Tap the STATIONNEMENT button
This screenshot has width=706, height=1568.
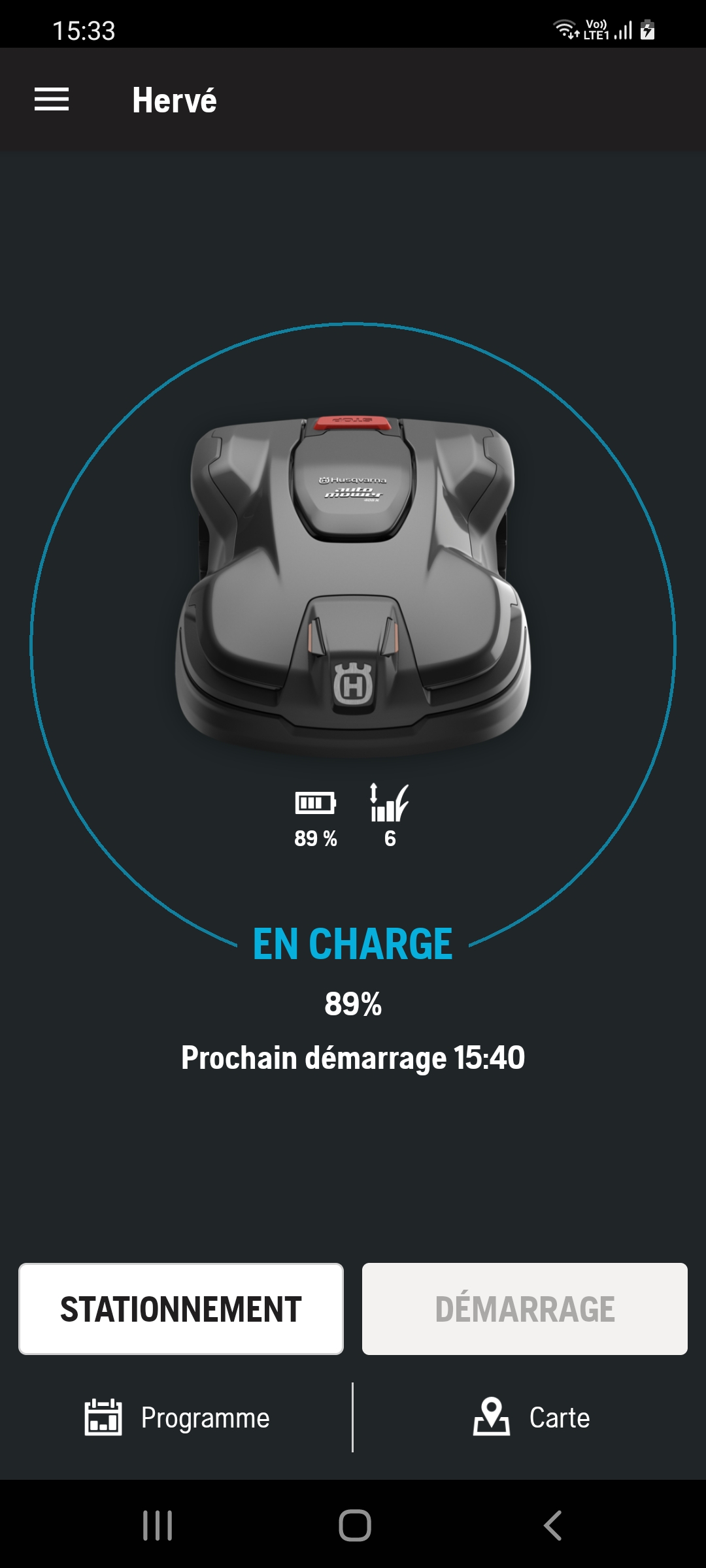tap(181, 1309)
